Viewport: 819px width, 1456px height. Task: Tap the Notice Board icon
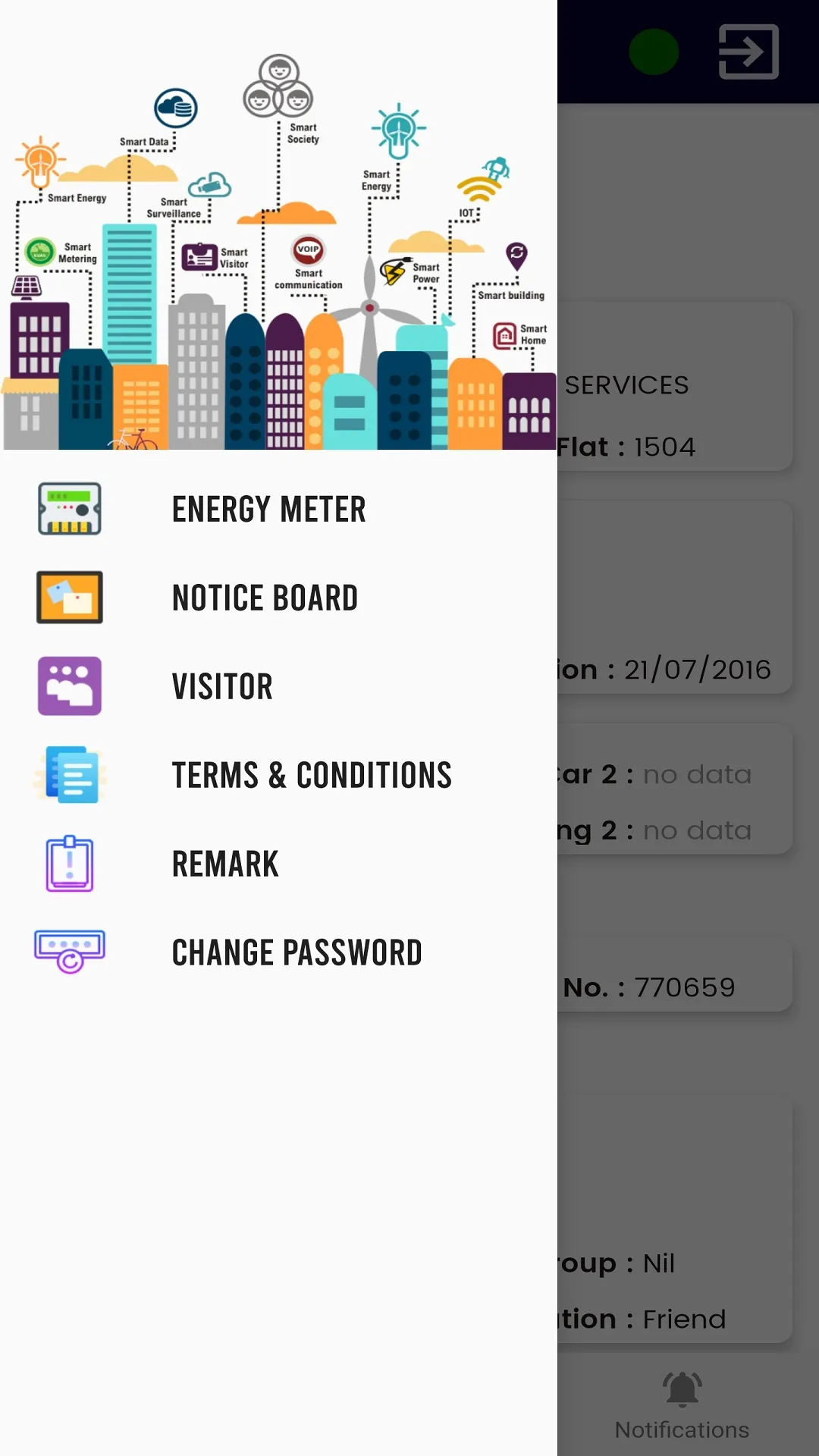pos(69,598)
